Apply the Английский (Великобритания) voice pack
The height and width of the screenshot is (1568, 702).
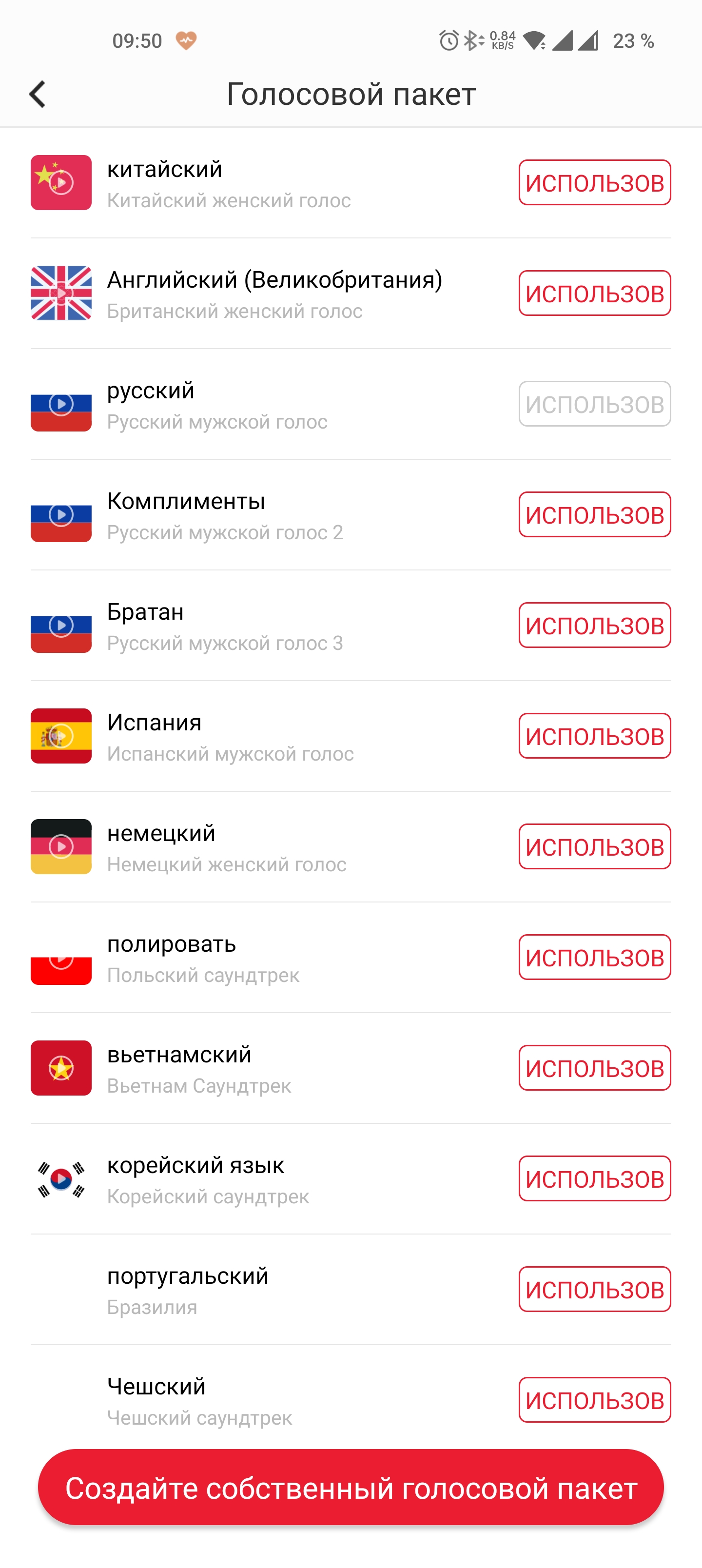594,294
